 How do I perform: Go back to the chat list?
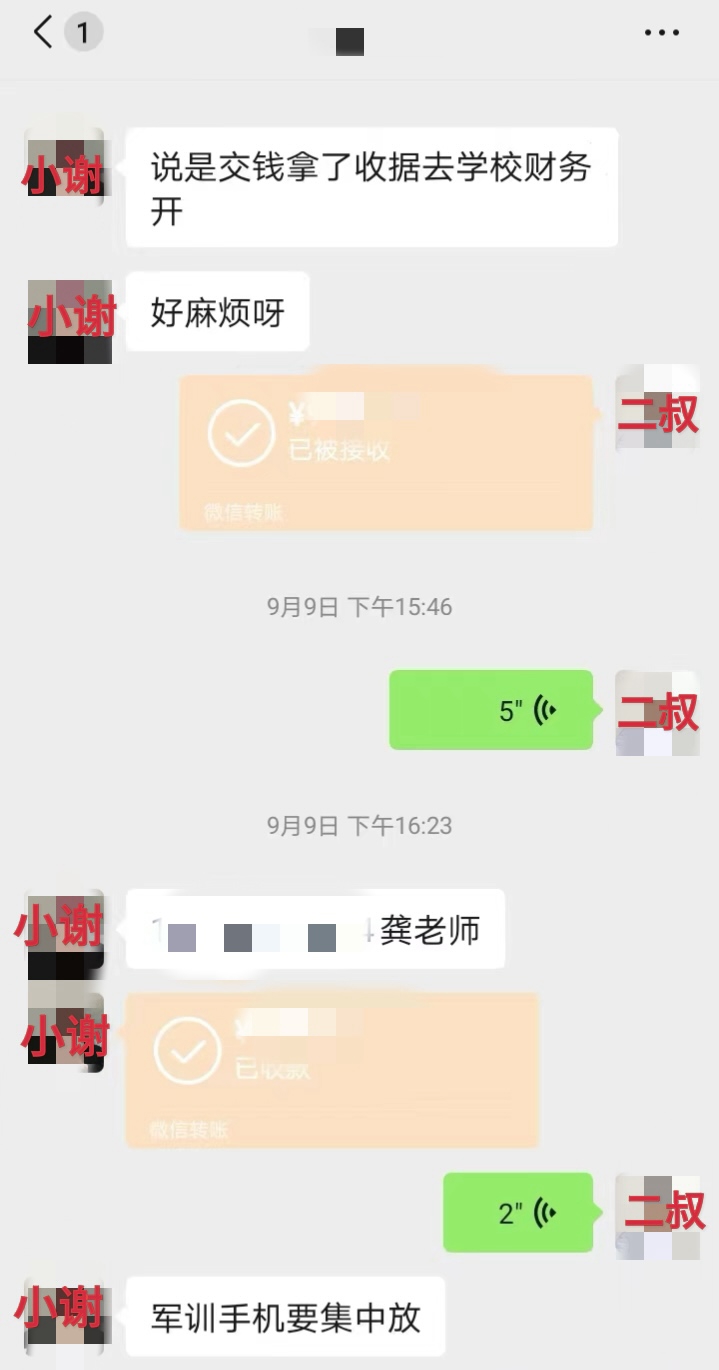coord(43,33)
